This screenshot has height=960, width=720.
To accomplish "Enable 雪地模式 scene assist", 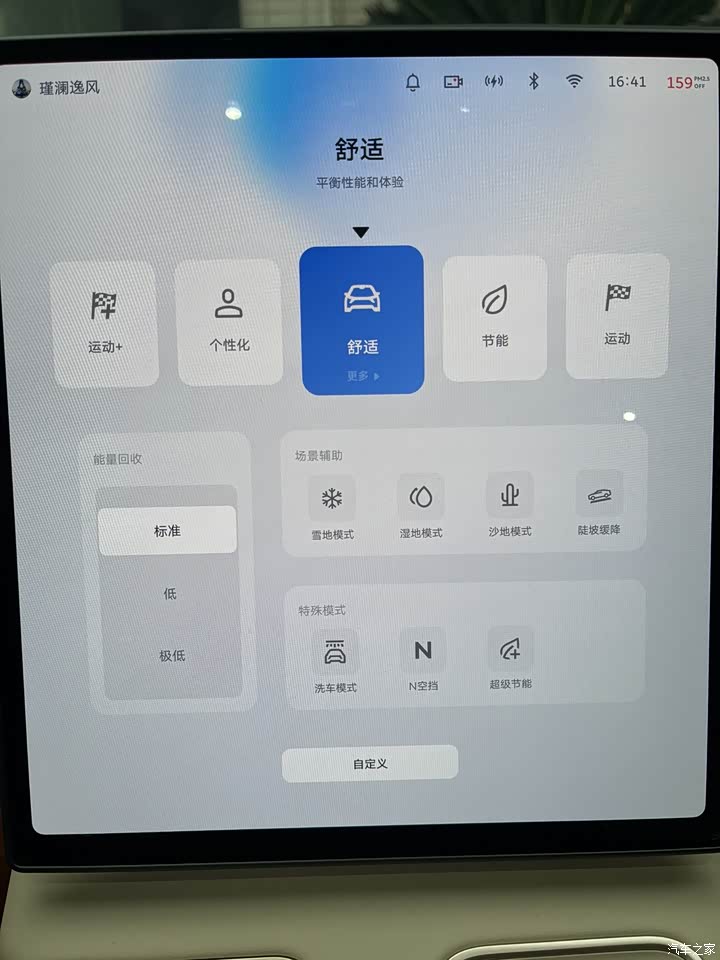I will coord(332,506).
